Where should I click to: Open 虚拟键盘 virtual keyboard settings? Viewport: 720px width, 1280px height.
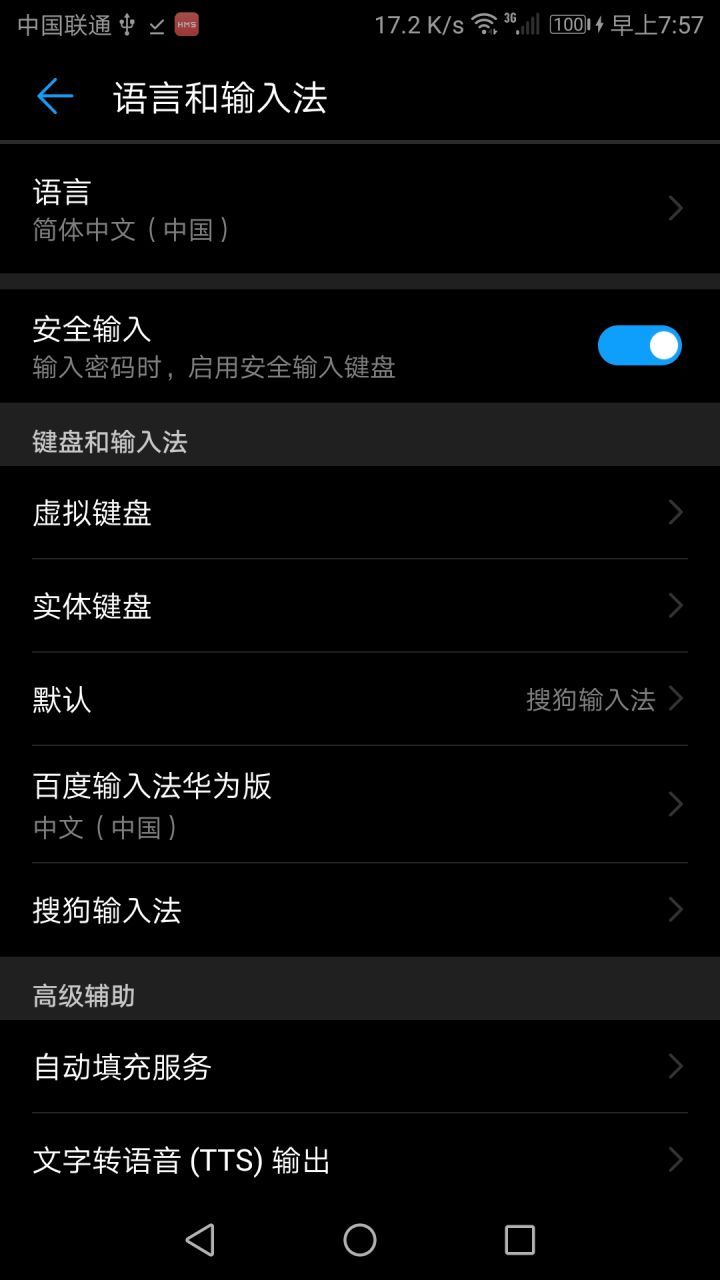pyautogui.click(x=360, y=513)
